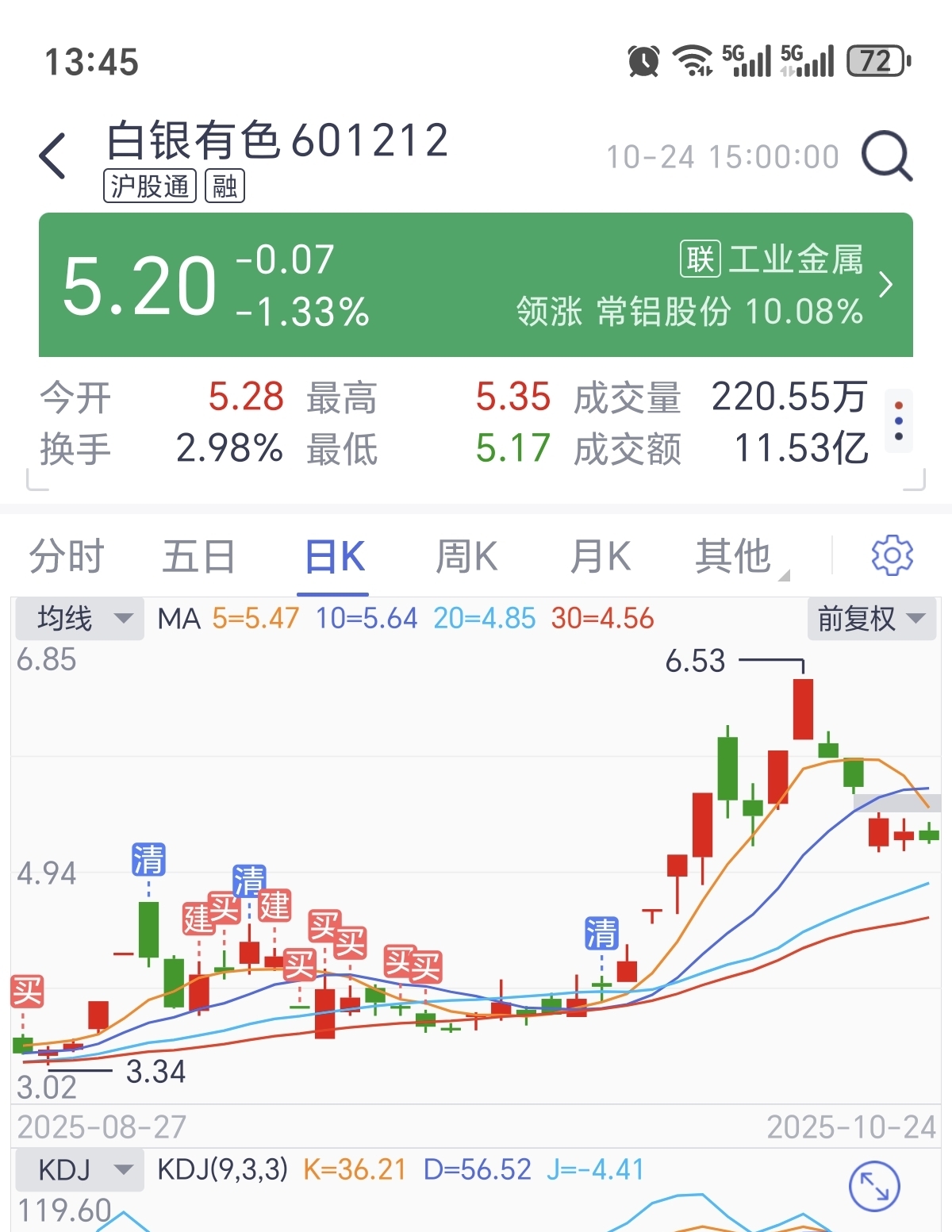
Task: Switch to the 分时 chart tab
Action: 67,556
